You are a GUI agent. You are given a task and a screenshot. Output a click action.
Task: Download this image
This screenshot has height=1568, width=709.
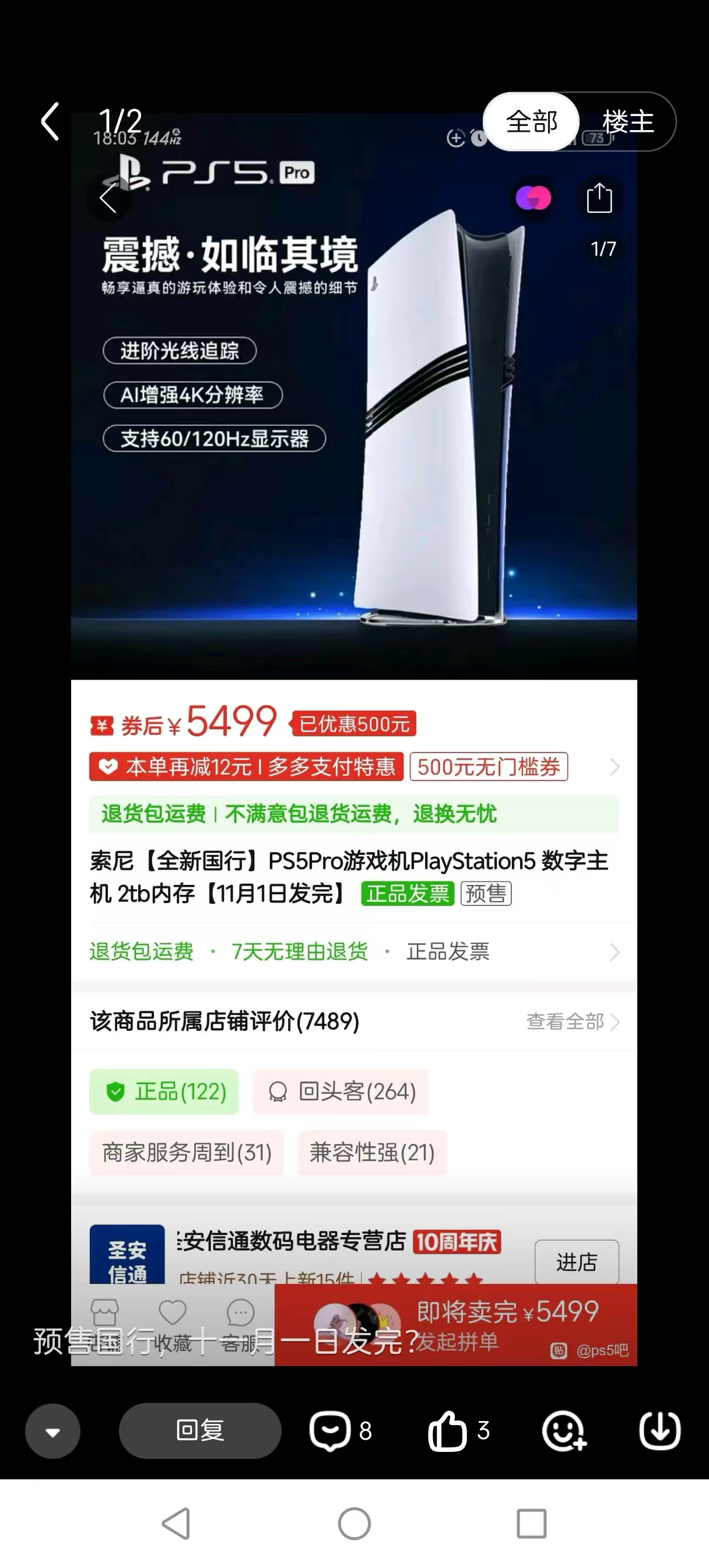[x=659, y=1430]
